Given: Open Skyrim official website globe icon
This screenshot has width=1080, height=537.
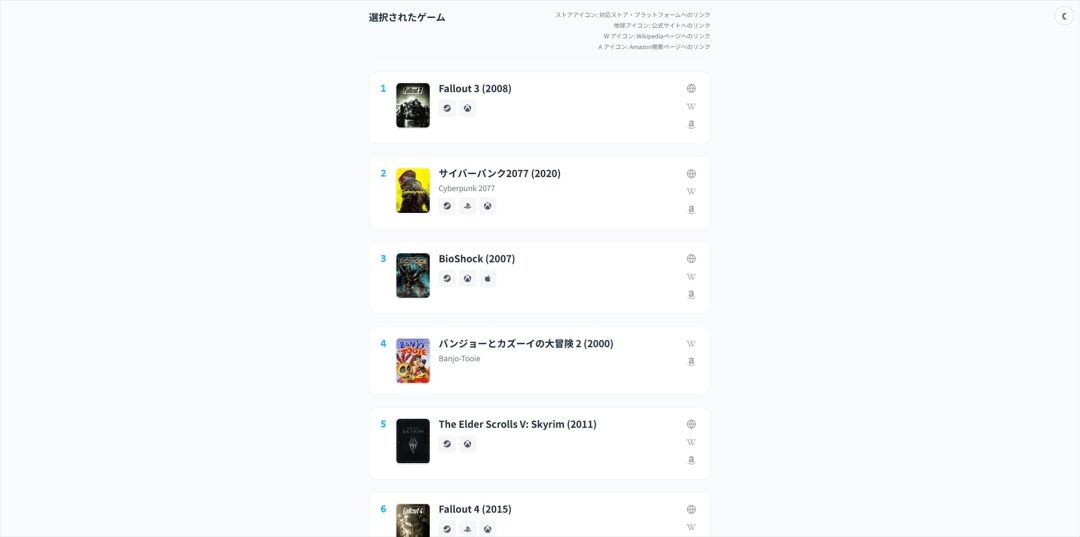Looking at the screenshot, I should point(691,424).
